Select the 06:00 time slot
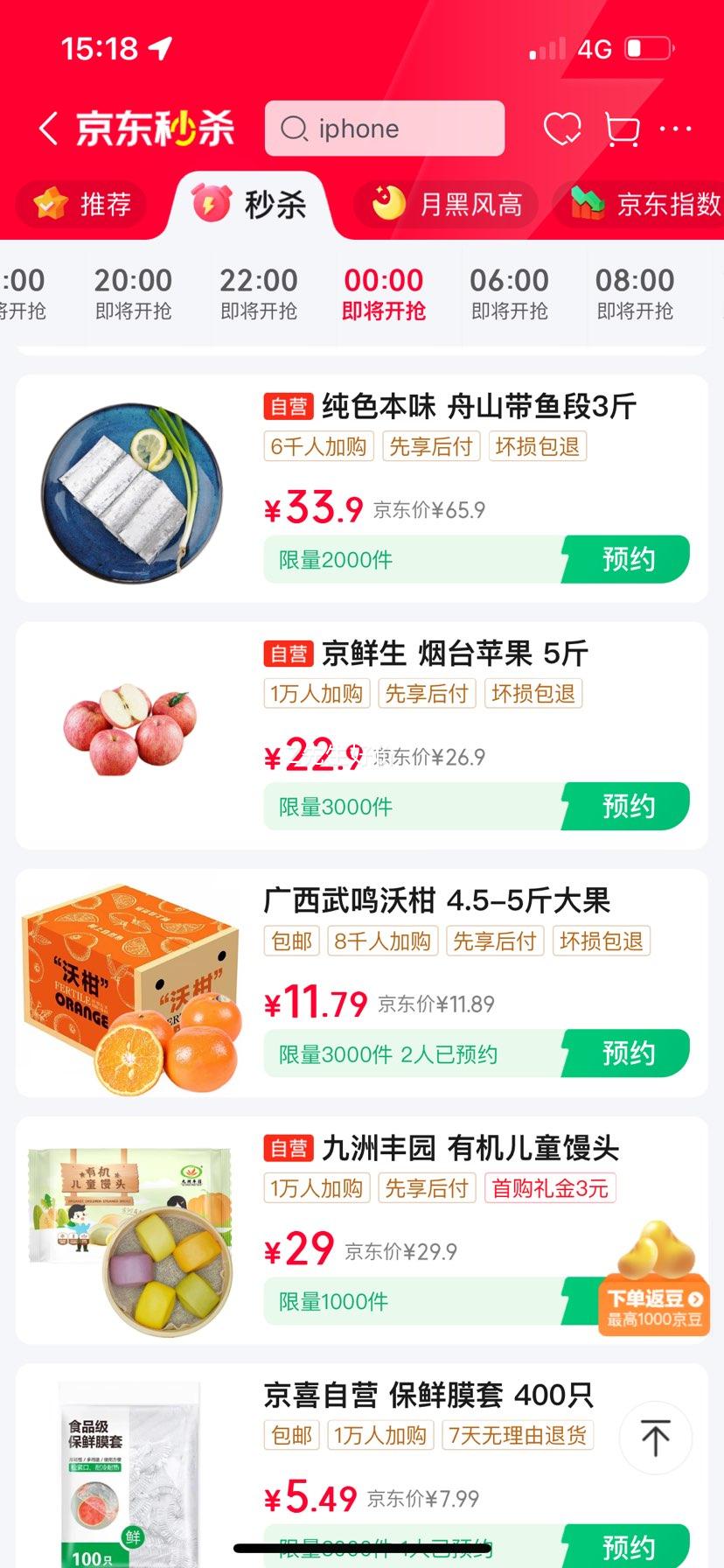Screen dimensions: 724x1568 click(509, 293)
